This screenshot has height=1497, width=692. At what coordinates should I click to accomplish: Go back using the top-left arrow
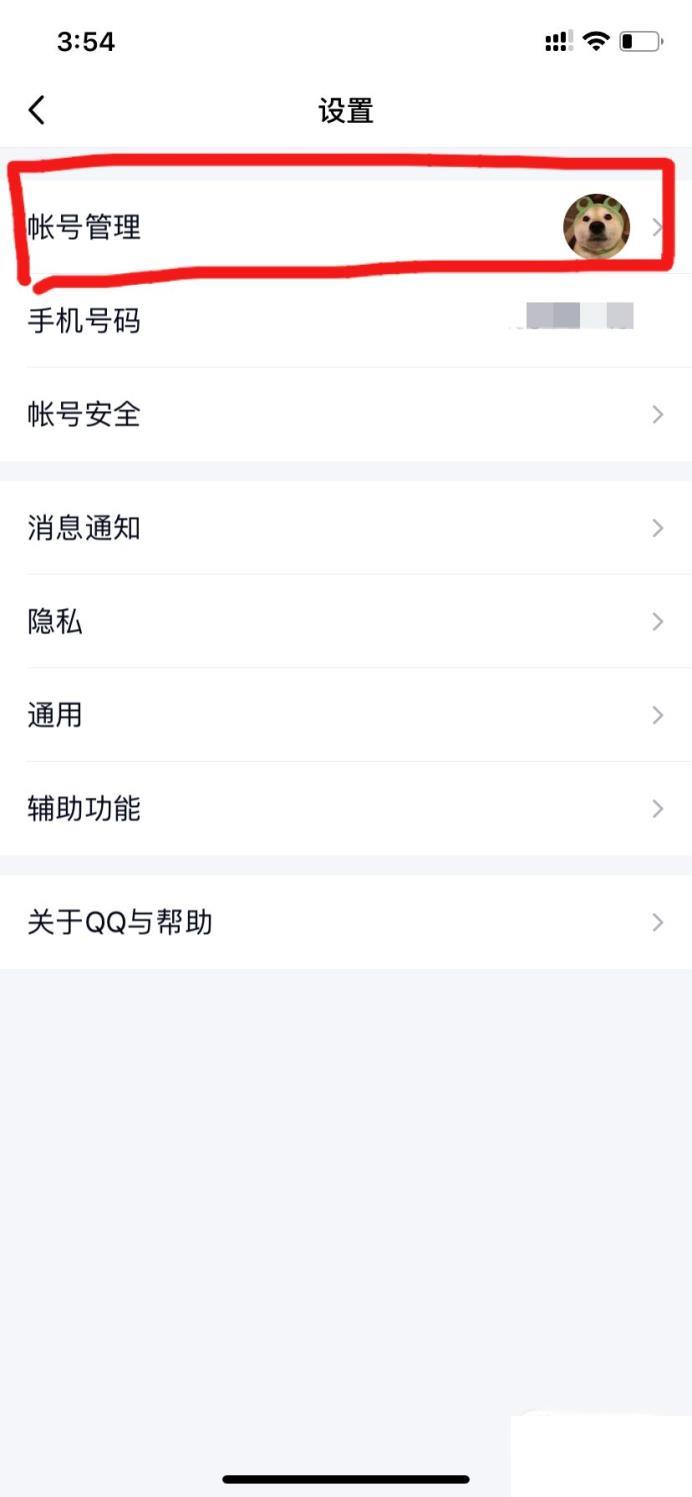[37, 110]
